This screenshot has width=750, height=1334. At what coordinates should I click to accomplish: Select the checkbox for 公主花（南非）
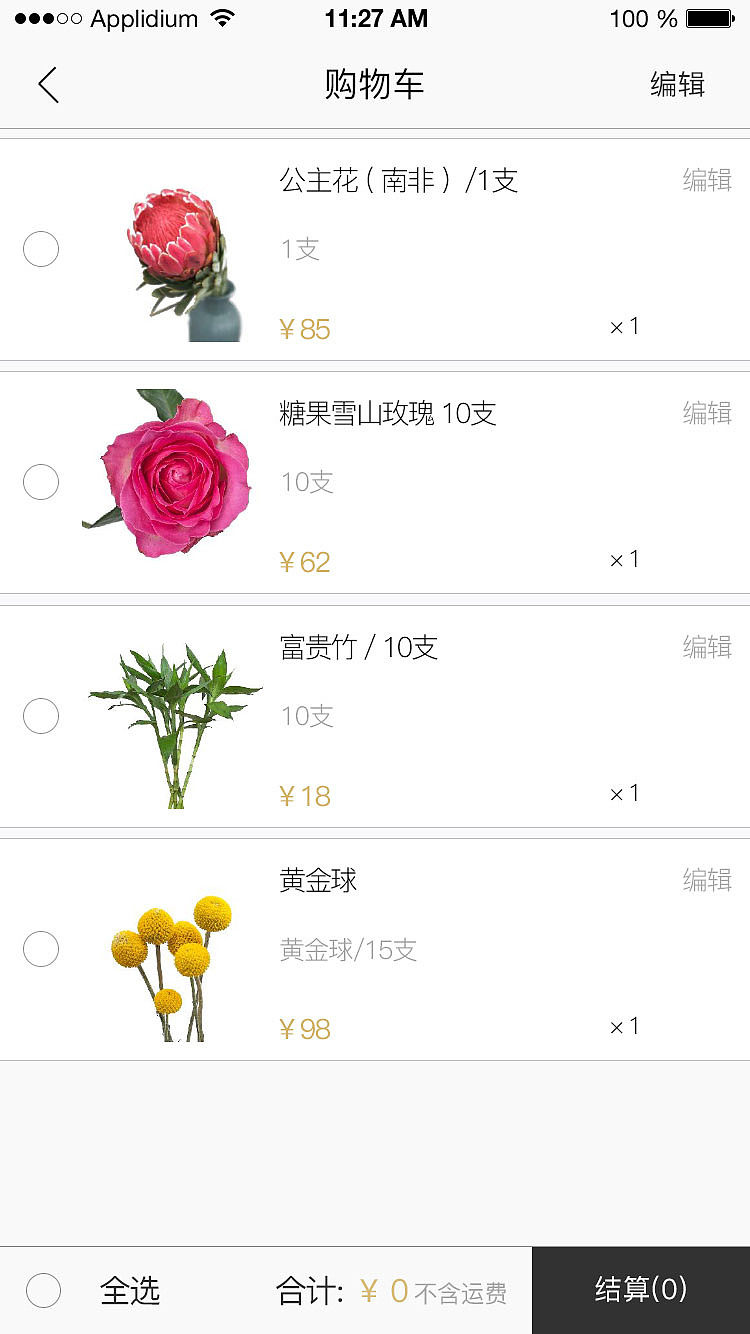pos(41,249)
